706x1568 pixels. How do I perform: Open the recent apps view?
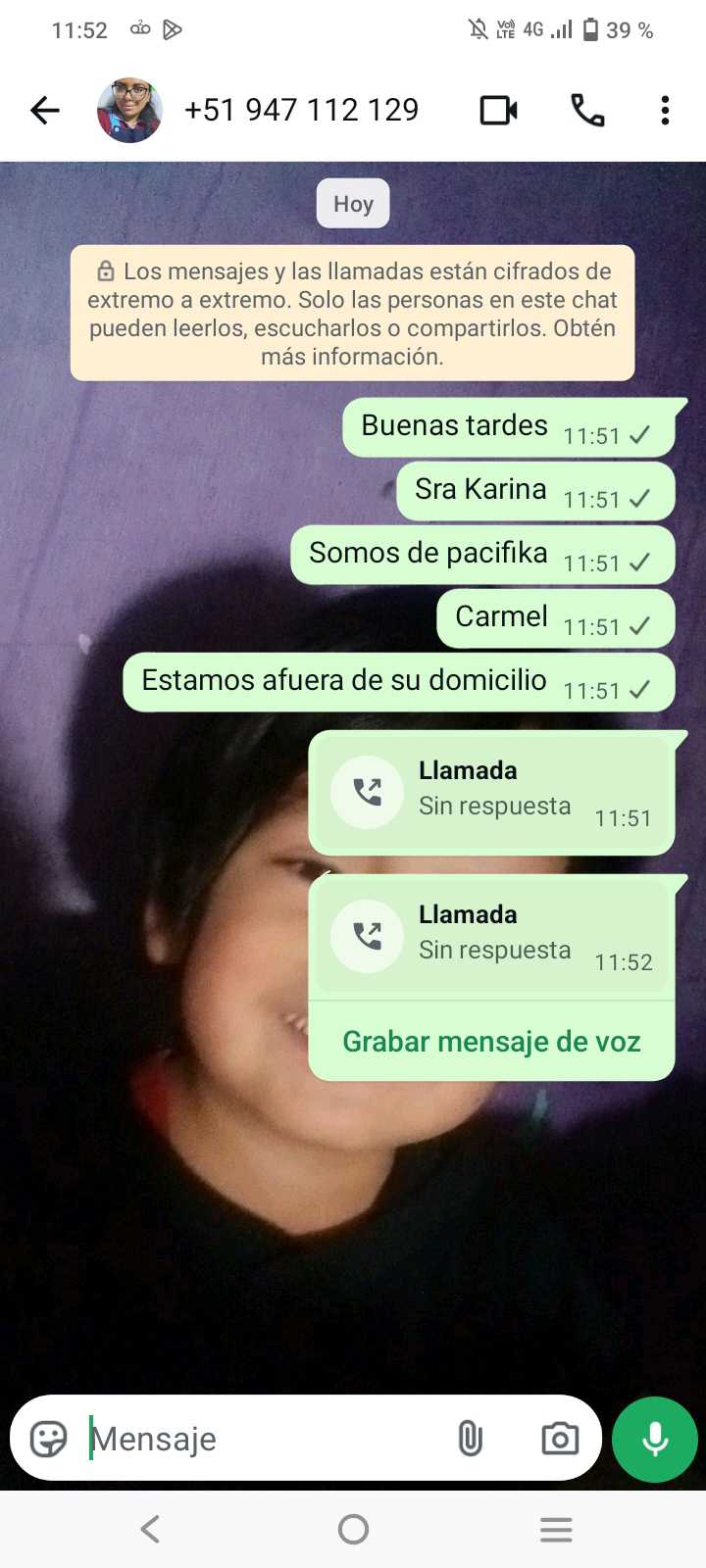[556, 1529]
